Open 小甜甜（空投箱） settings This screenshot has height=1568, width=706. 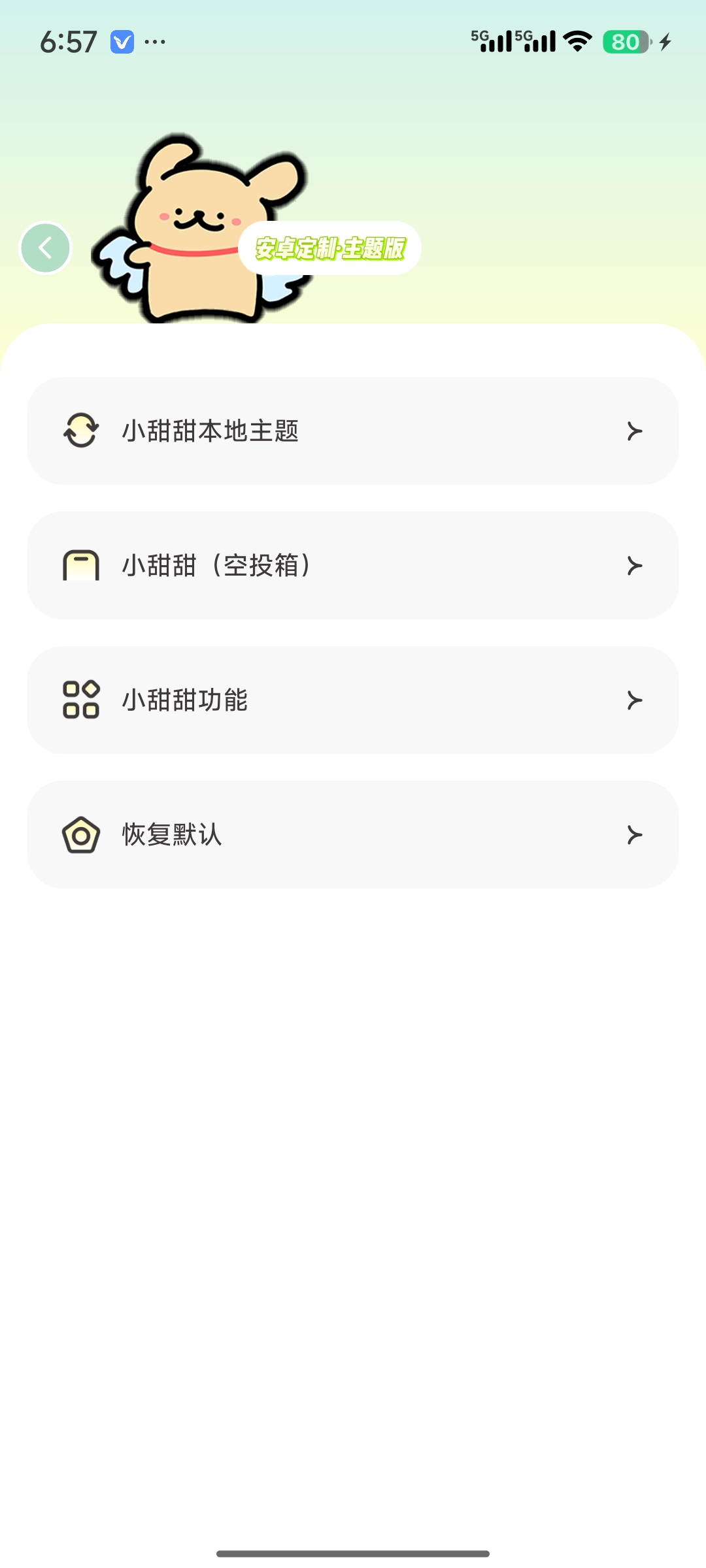[x=353, y=566]
